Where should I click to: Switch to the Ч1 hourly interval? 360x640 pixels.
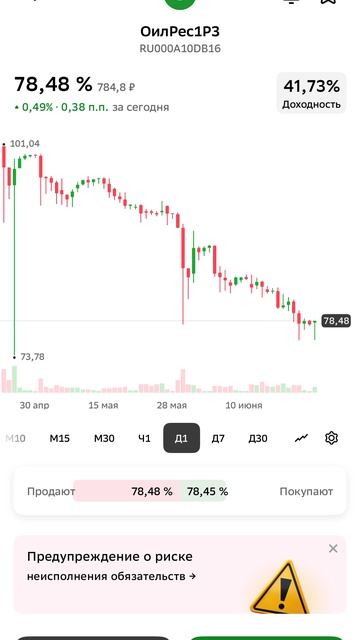tap(144, 438)
